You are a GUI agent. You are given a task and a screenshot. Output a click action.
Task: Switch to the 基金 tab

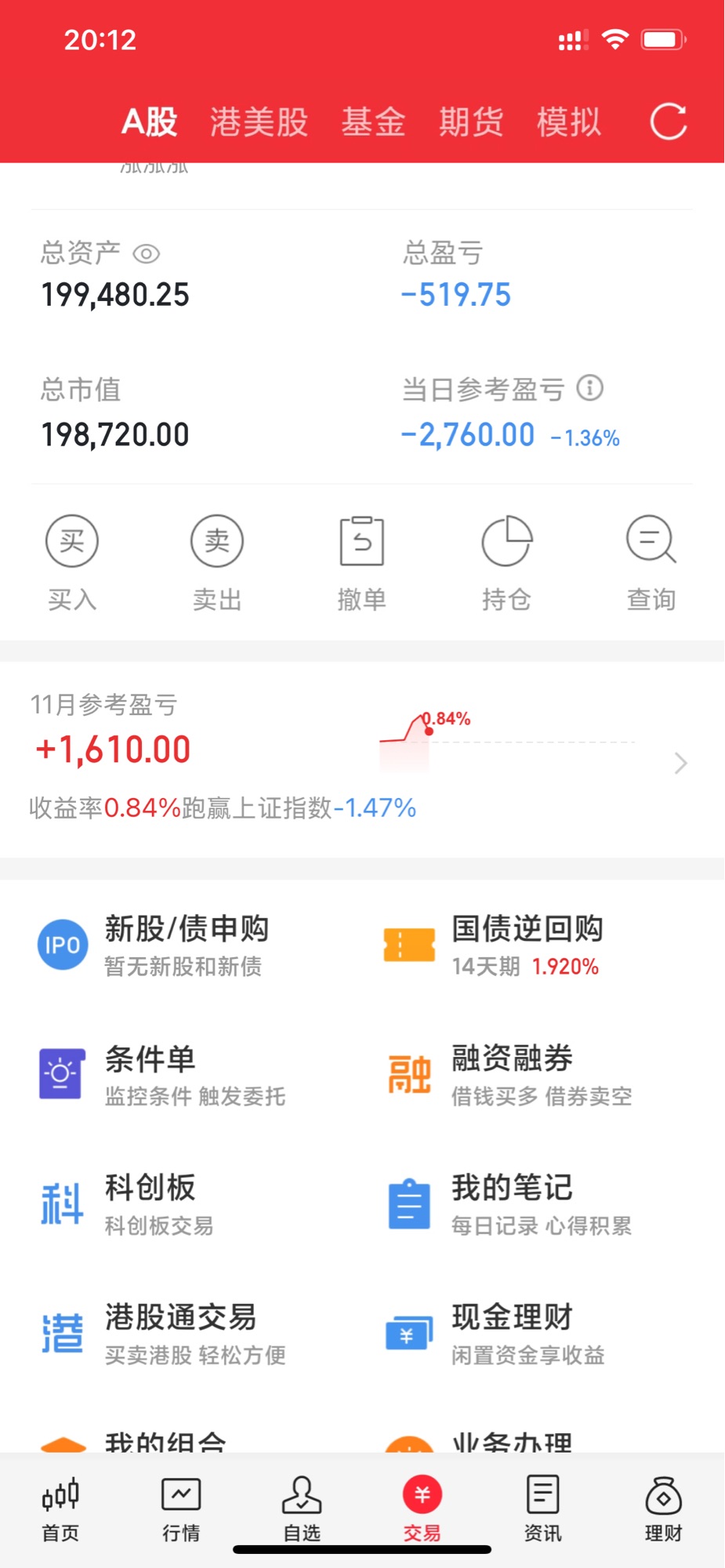coord(373,122)
